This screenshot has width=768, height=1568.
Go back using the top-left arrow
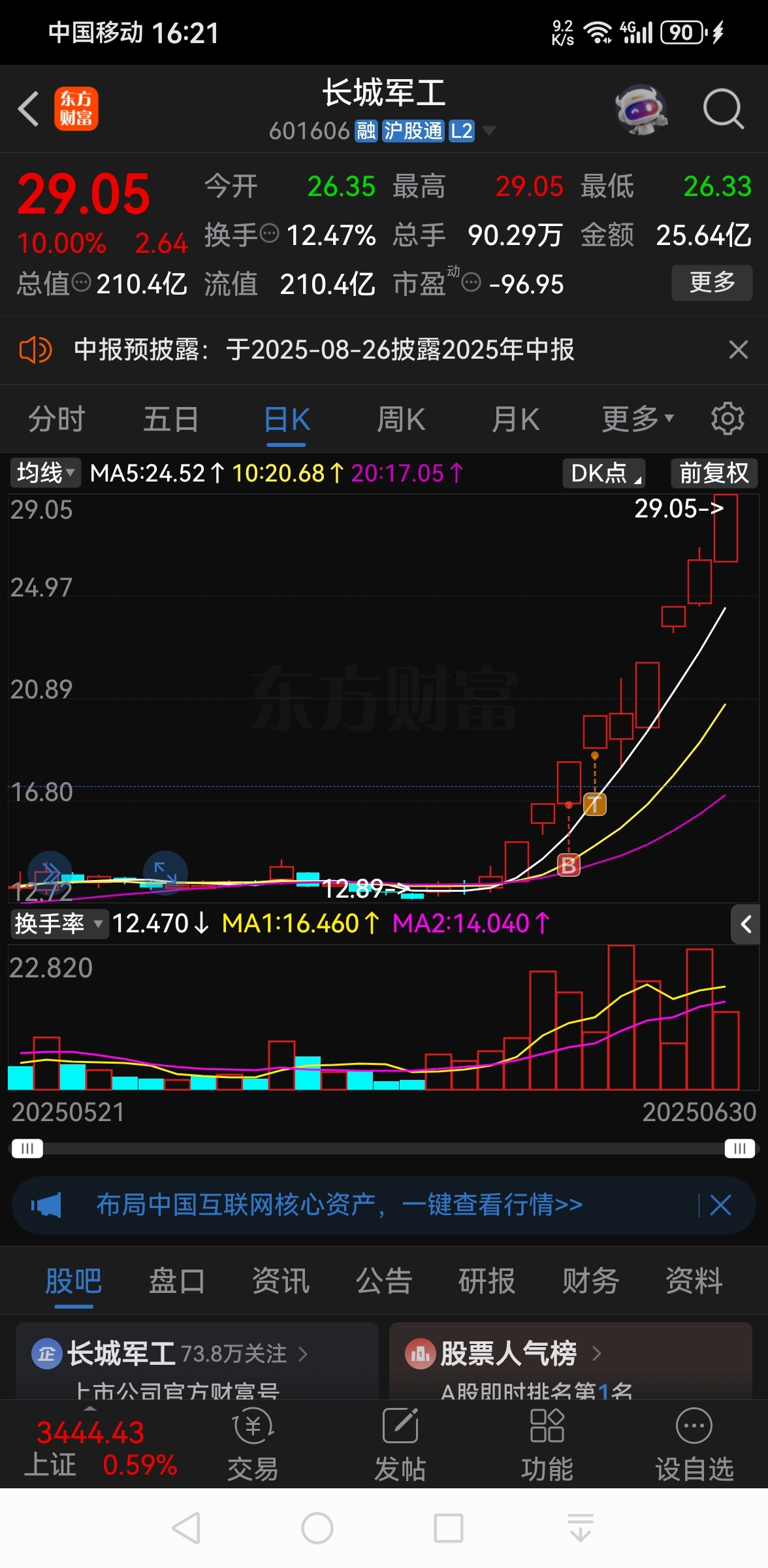[29, 108]
